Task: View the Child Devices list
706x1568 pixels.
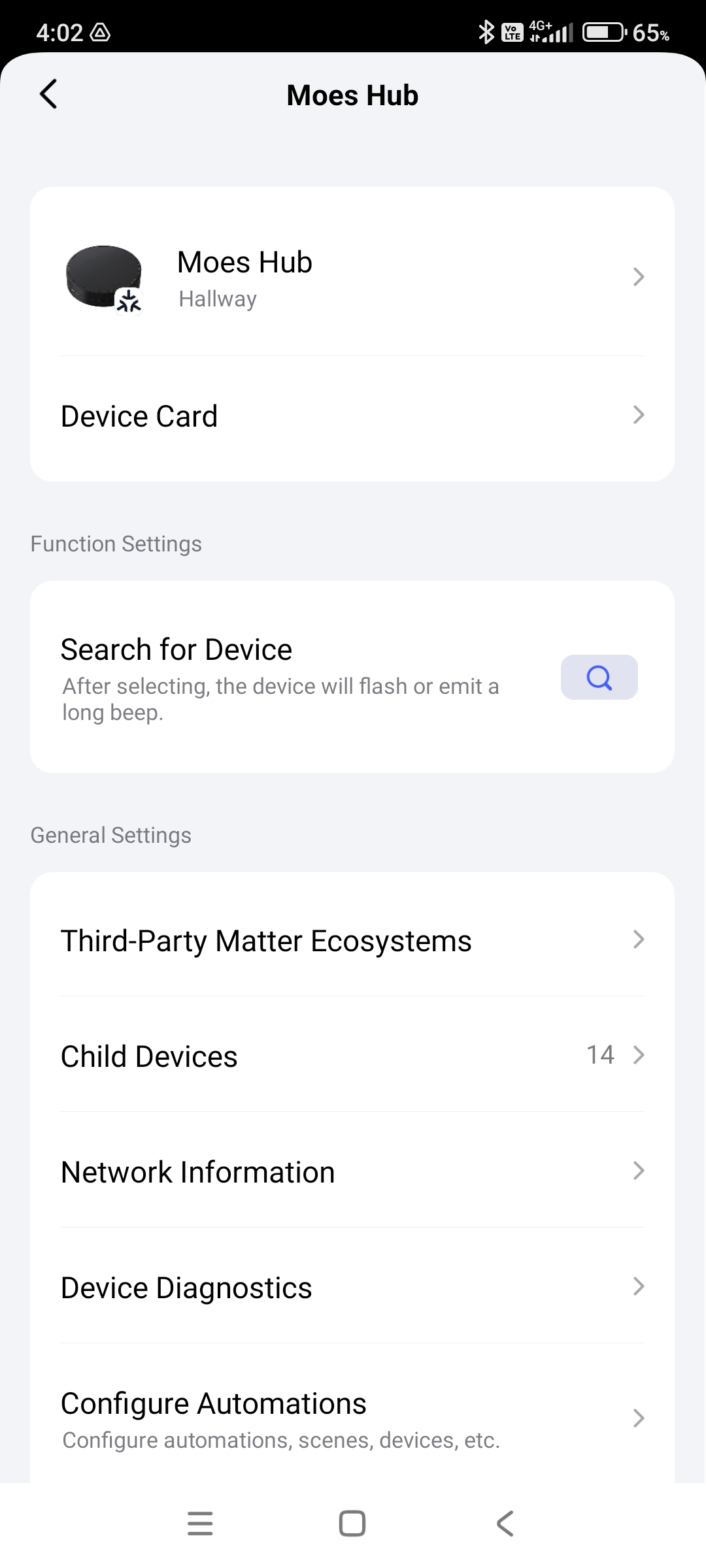Action: (x=352, y=1056)
